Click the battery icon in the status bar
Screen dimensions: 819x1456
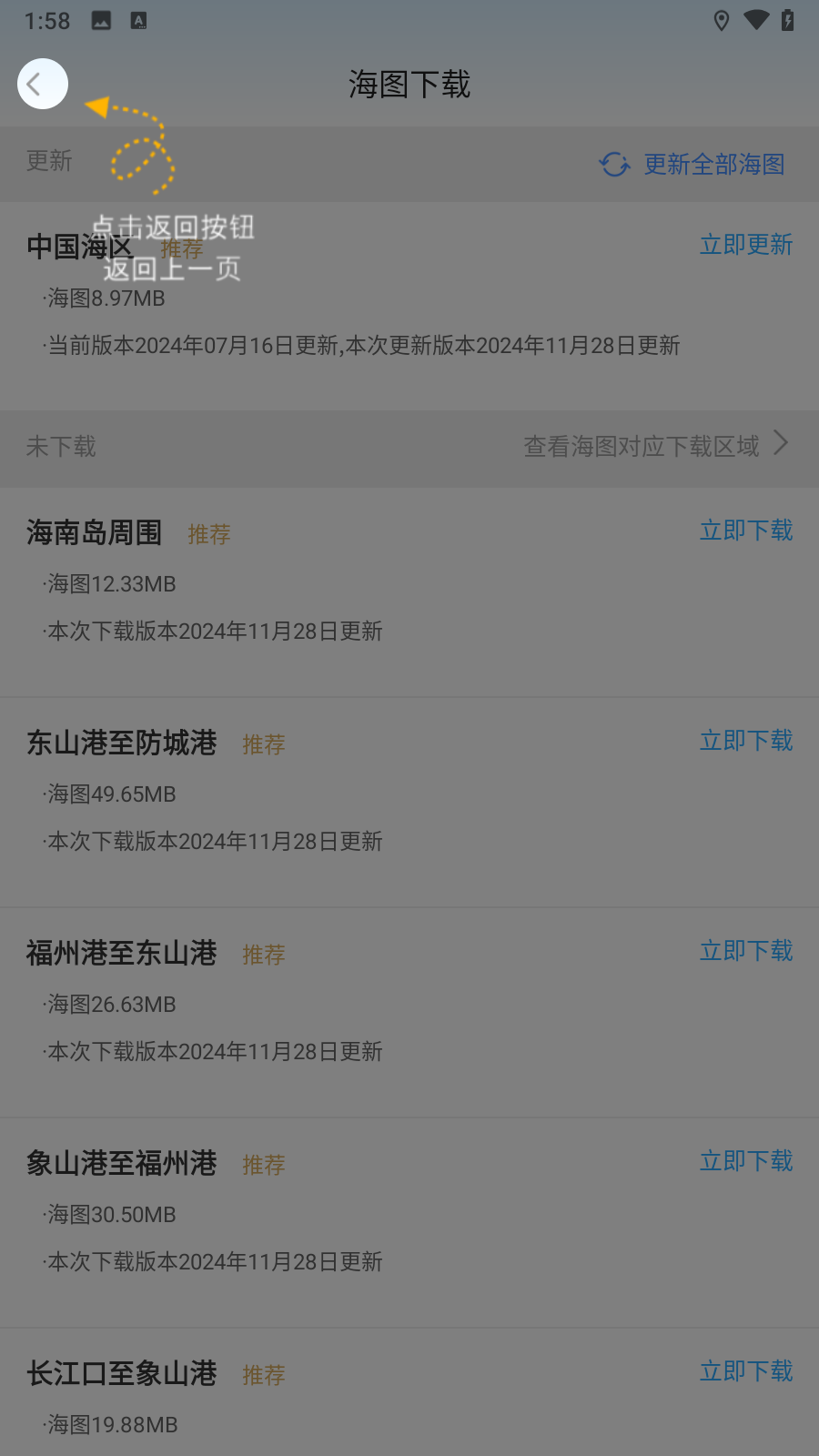(790, 20)
